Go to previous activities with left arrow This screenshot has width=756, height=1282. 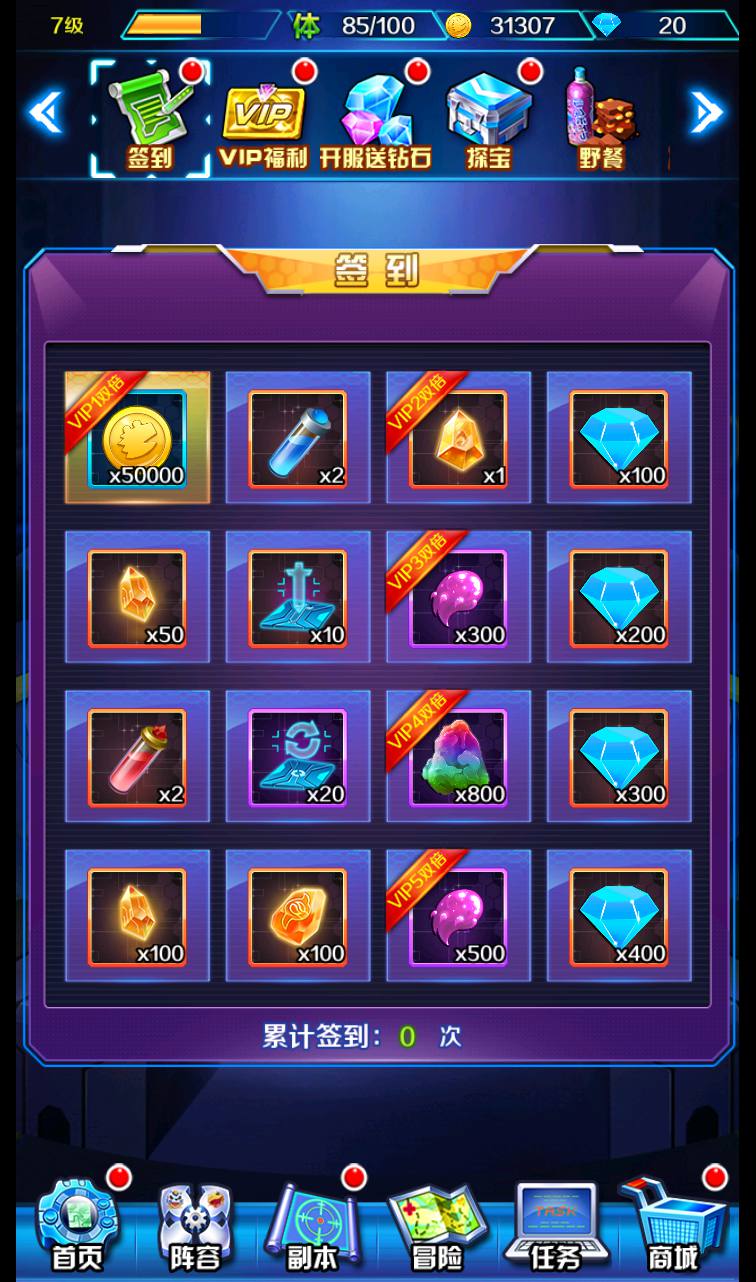click(45, 112)
